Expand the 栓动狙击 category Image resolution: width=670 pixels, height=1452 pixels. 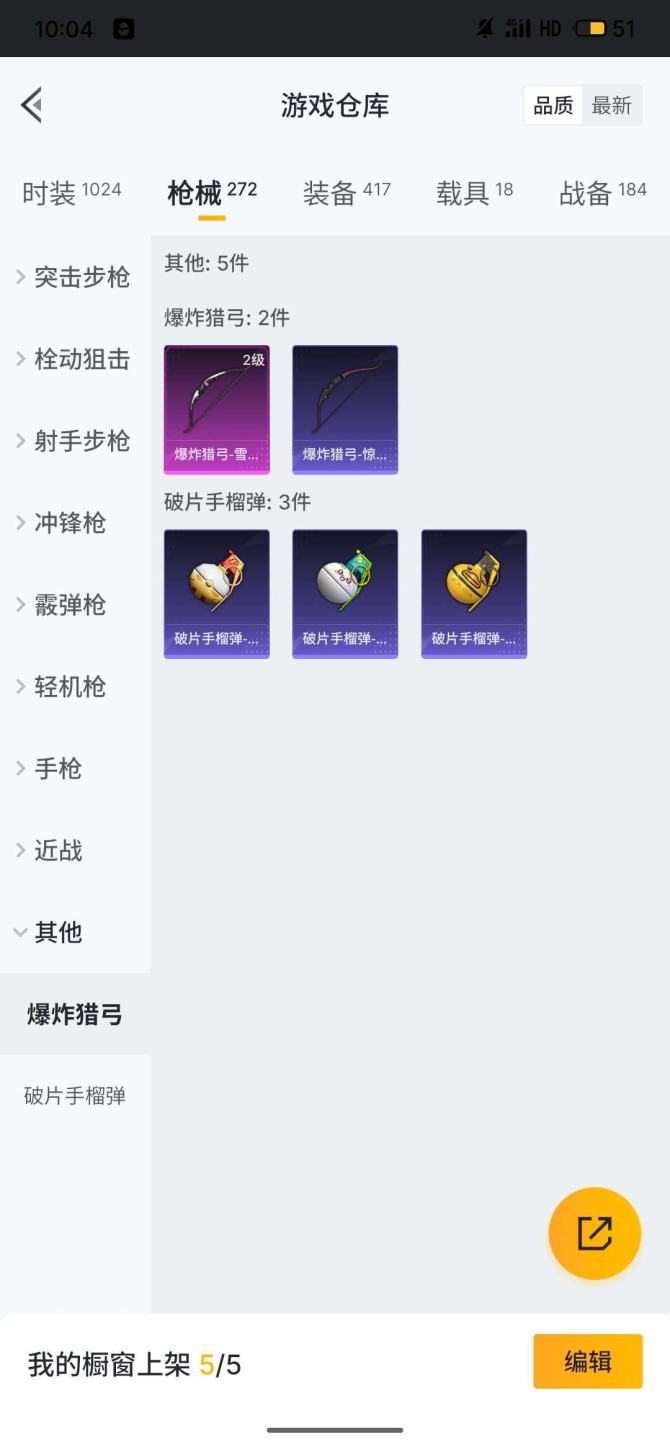pyautogui.click(x=74, y=359)
